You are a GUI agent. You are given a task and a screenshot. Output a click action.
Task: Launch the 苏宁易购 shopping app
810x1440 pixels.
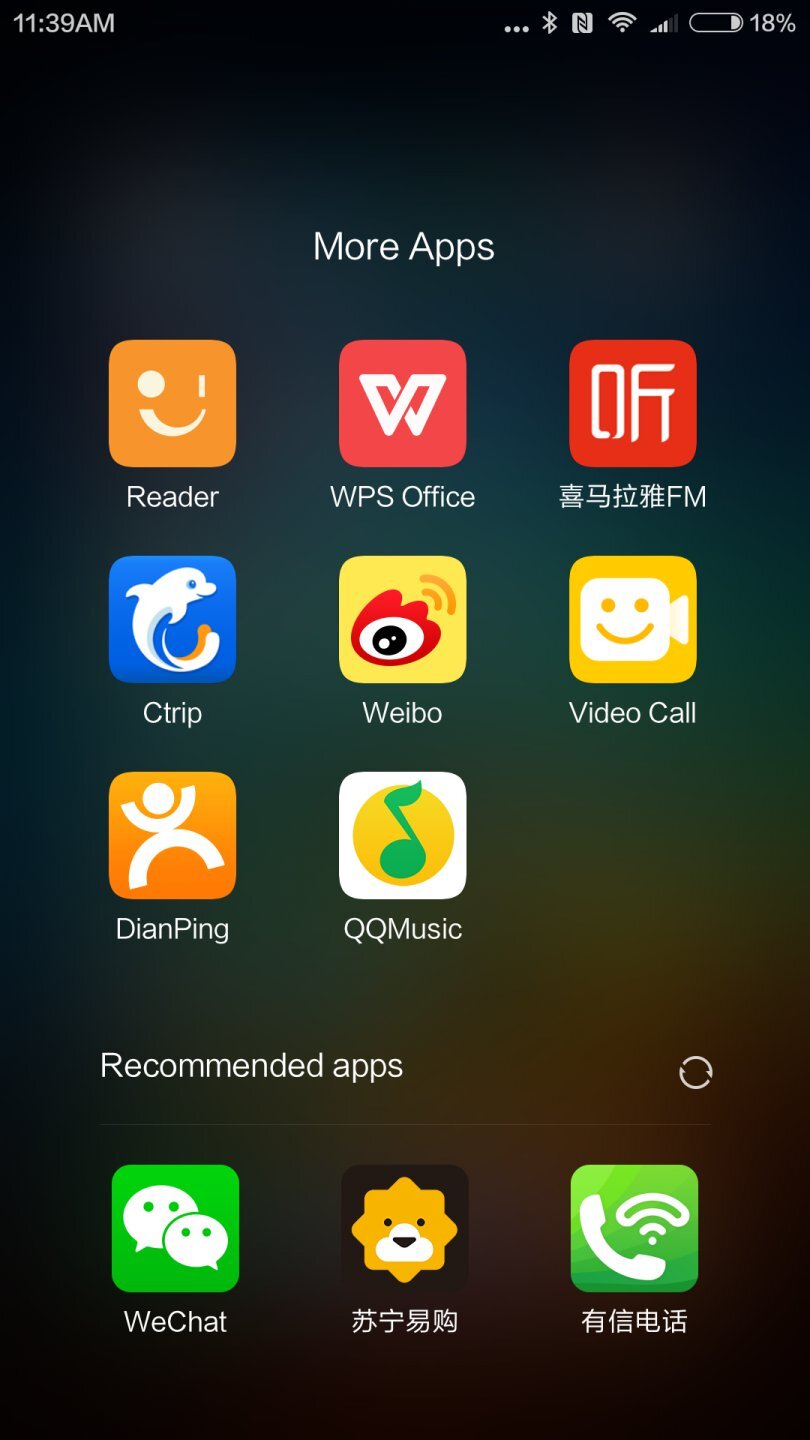(x=404, y=1230)
